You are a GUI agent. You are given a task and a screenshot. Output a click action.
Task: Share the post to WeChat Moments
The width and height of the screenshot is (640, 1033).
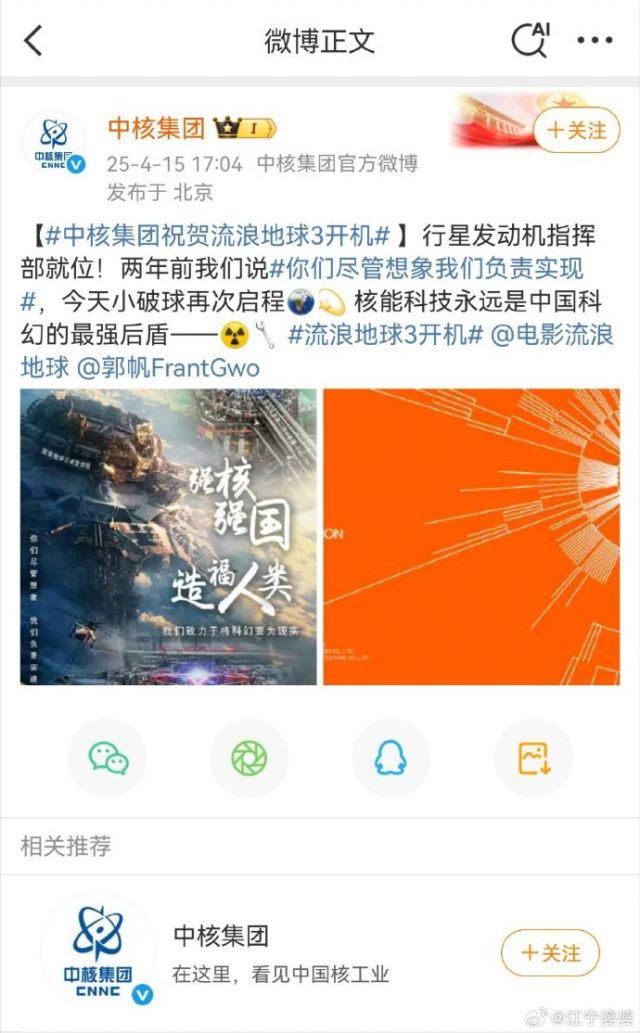point(249,758)
